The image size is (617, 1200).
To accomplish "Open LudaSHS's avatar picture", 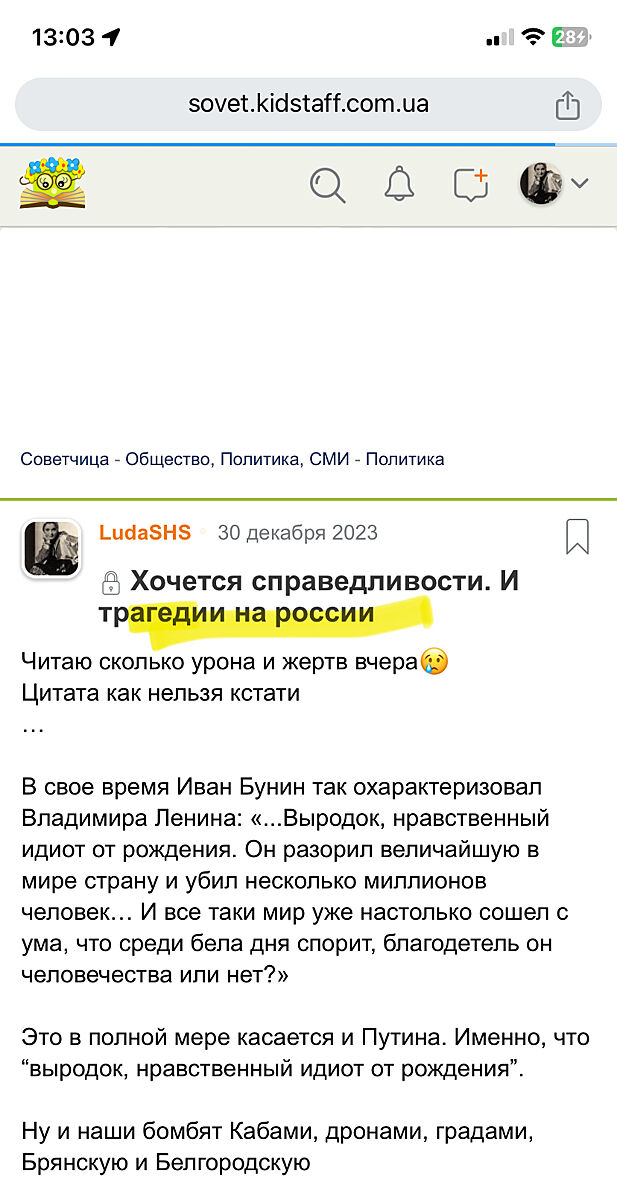I will (51, 548).
